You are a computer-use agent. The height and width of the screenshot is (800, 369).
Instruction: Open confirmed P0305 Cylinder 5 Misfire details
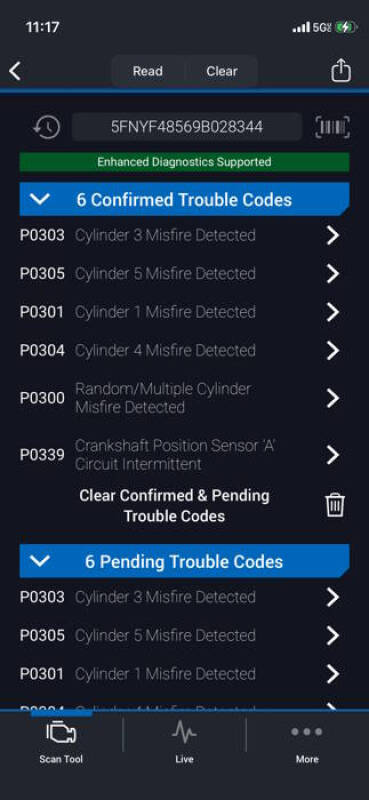[x=184, y=274]
